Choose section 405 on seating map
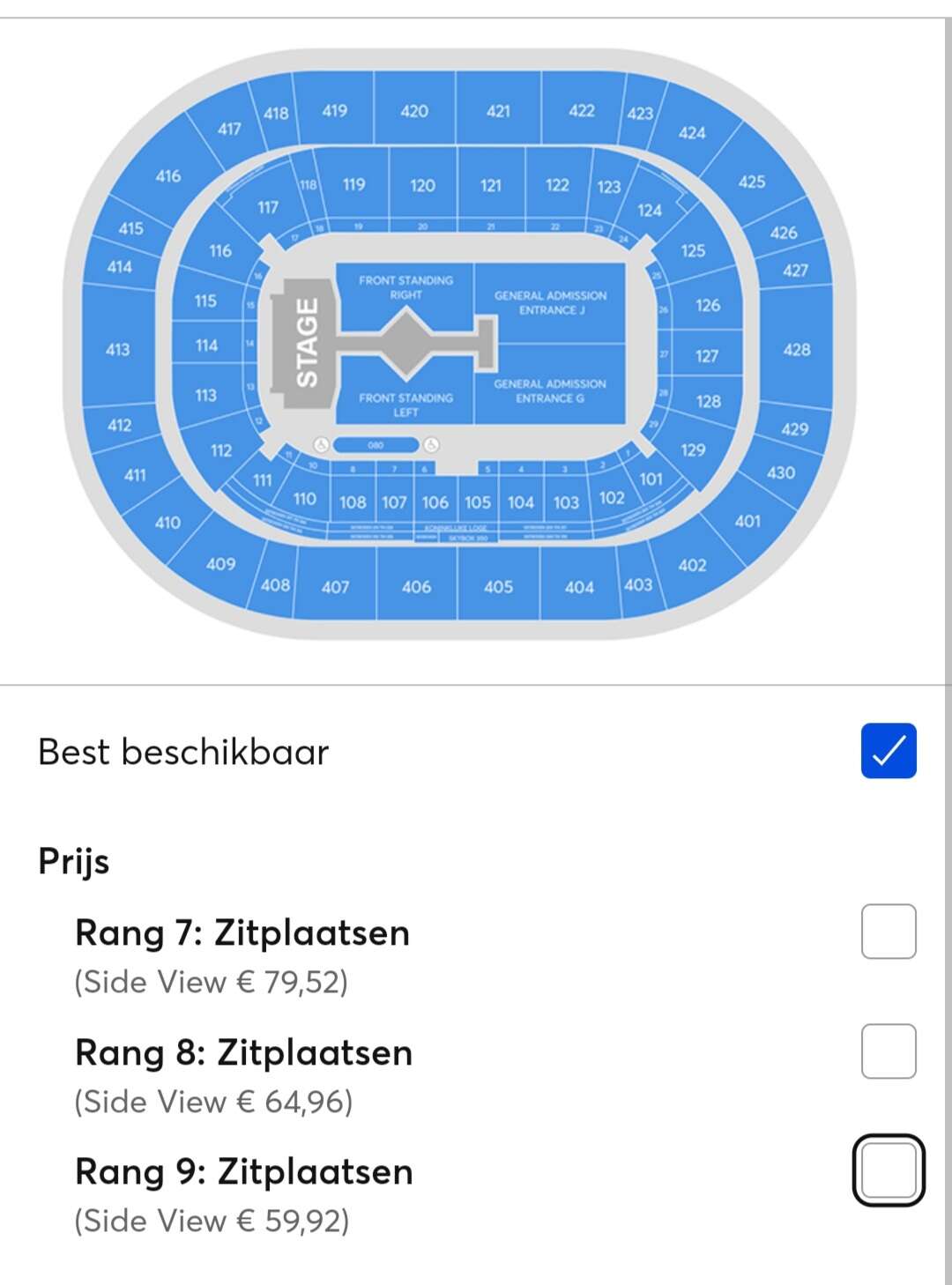Screen dimensions: 952x1285 (x=498, y=587)
